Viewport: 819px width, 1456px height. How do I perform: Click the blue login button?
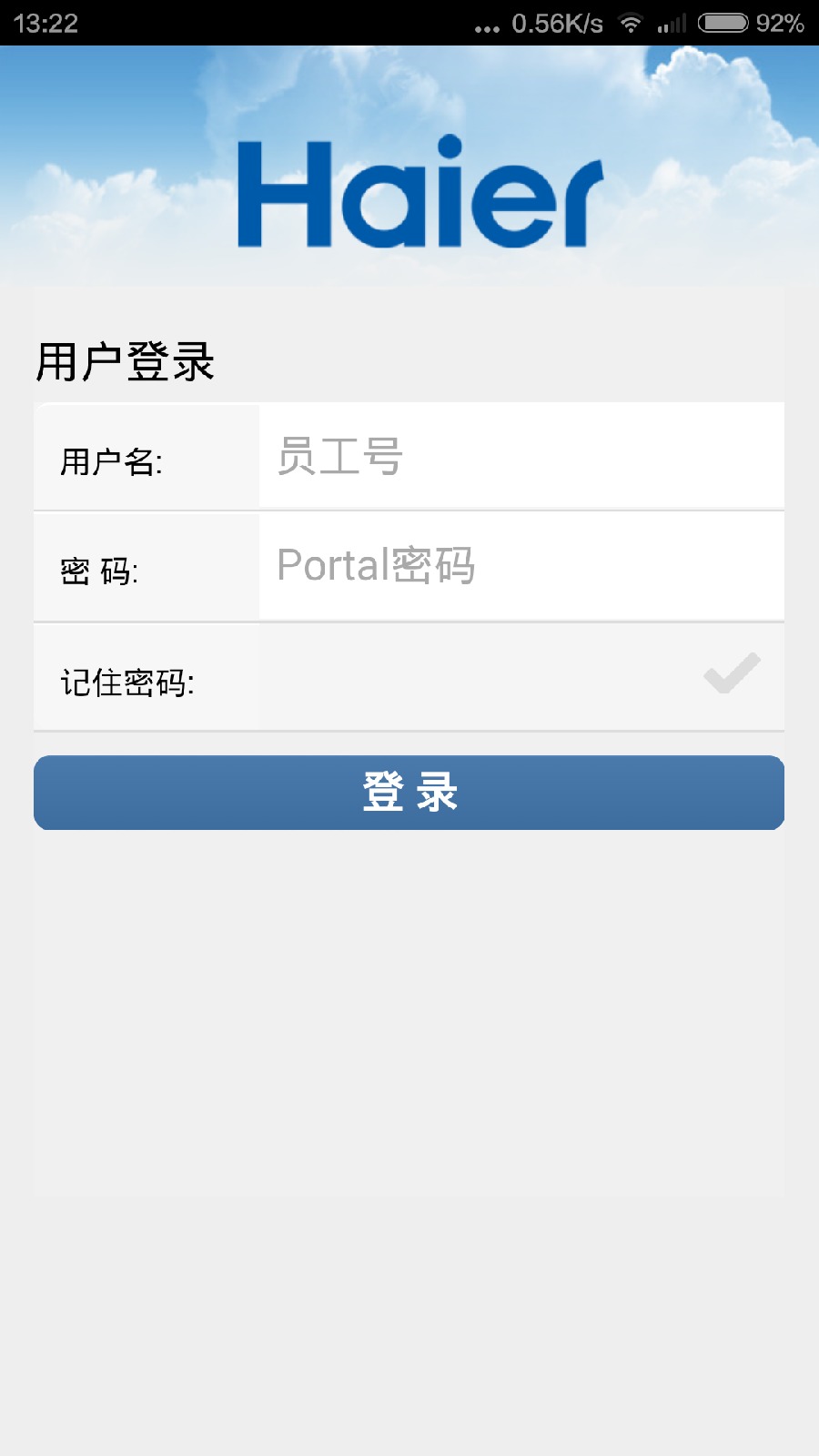pos(409,793)
